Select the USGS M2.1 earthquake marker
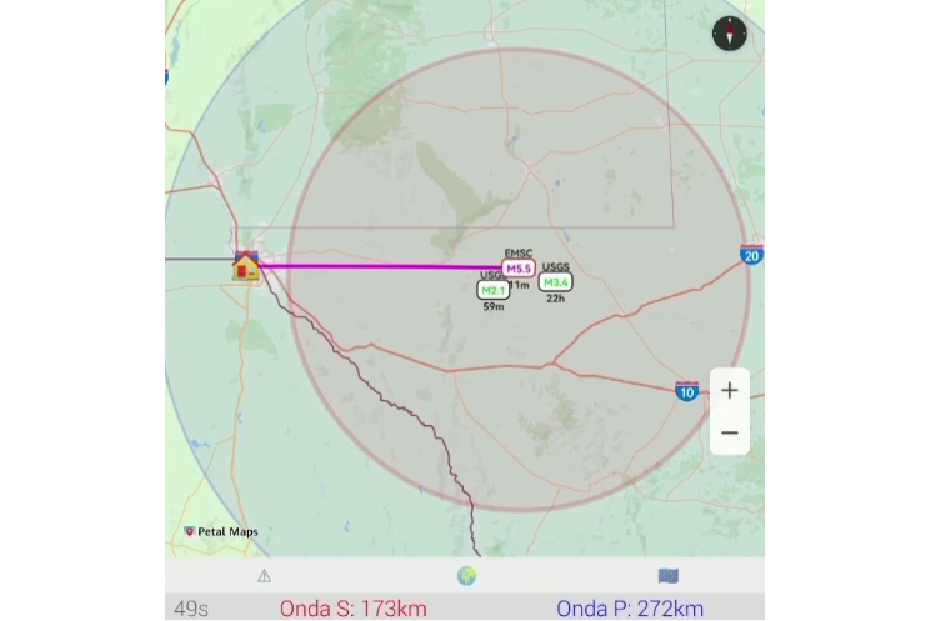 point(493,290)
